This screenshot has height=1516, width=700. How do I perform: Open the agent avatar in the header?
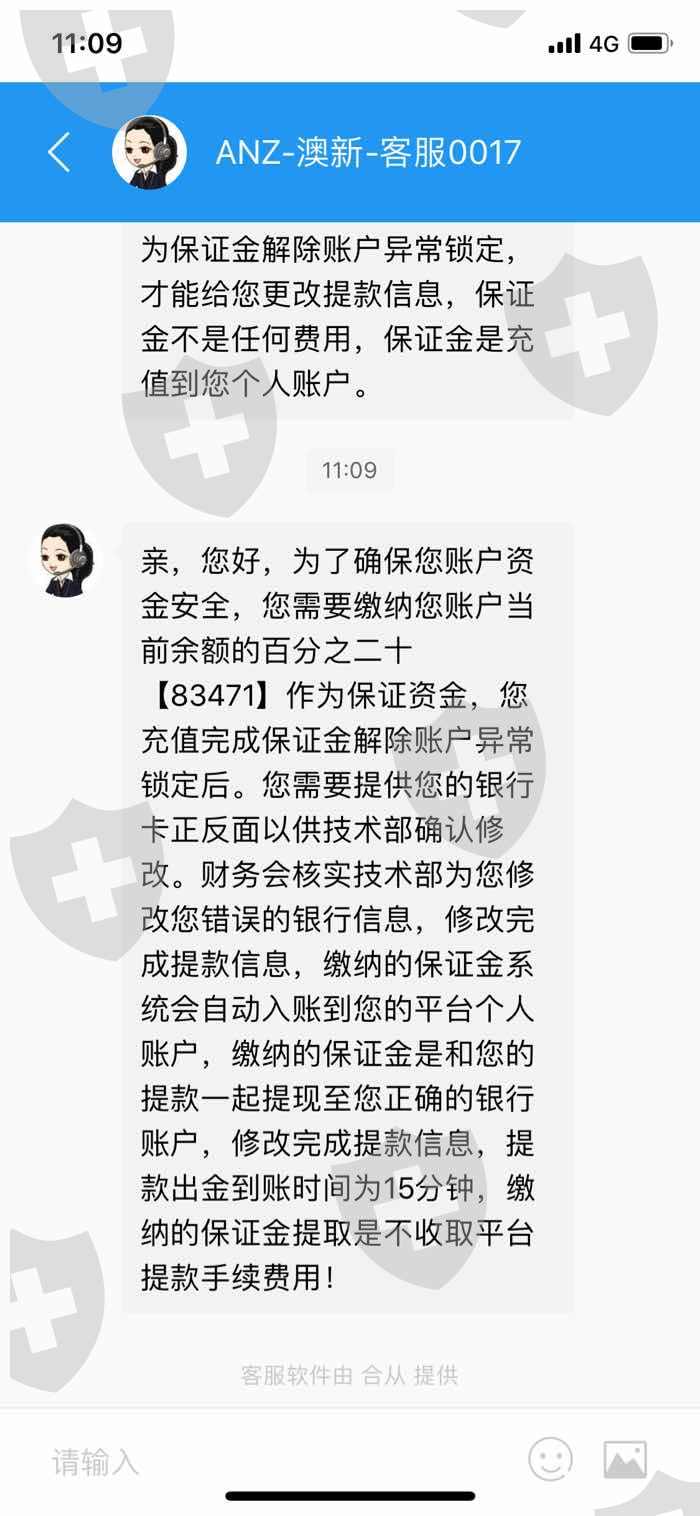click(x=149, y=152)
